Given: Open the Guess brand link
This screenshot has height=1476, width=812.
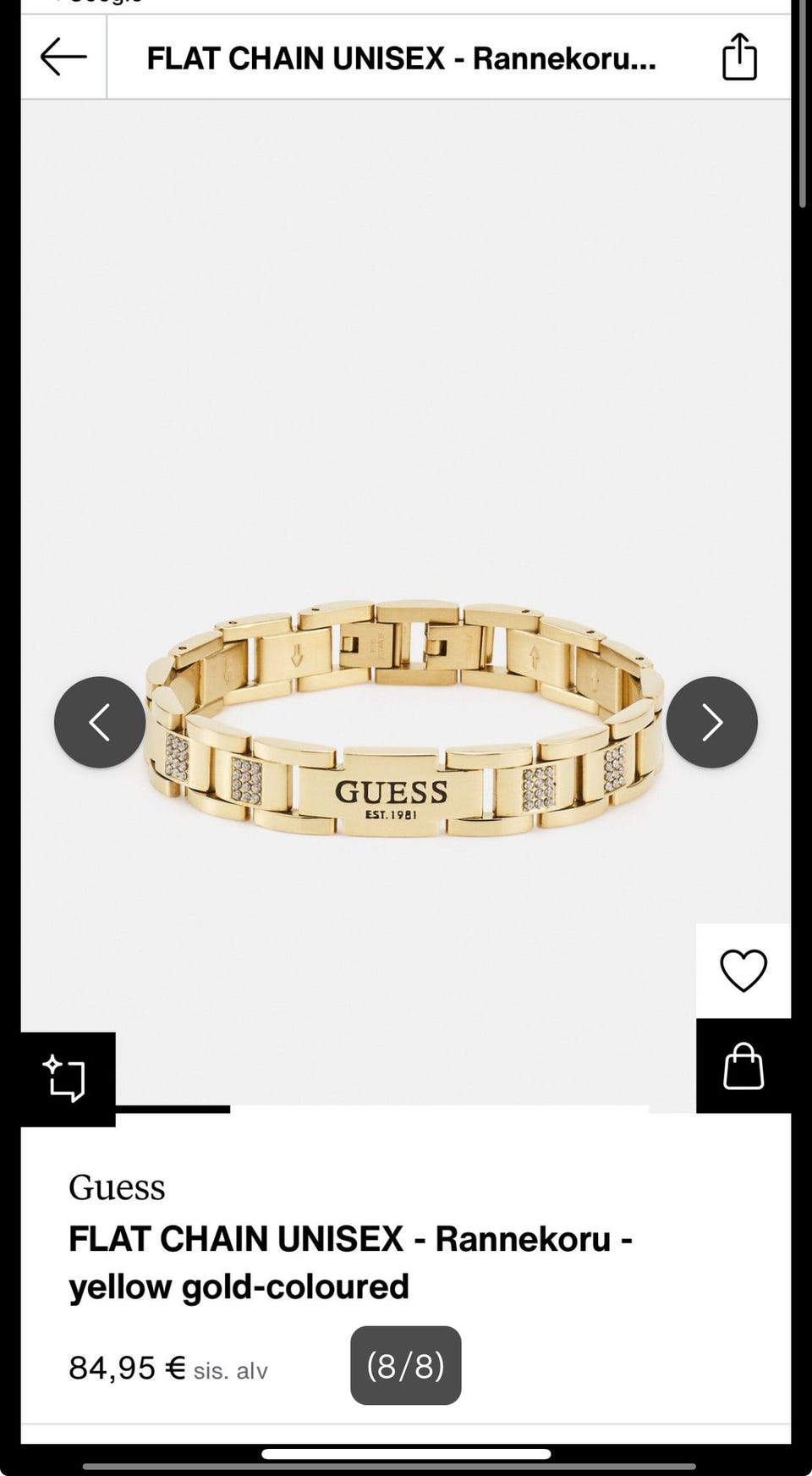Looking at the screenshot, I should pyautogui.click(x=117, y=1187).
